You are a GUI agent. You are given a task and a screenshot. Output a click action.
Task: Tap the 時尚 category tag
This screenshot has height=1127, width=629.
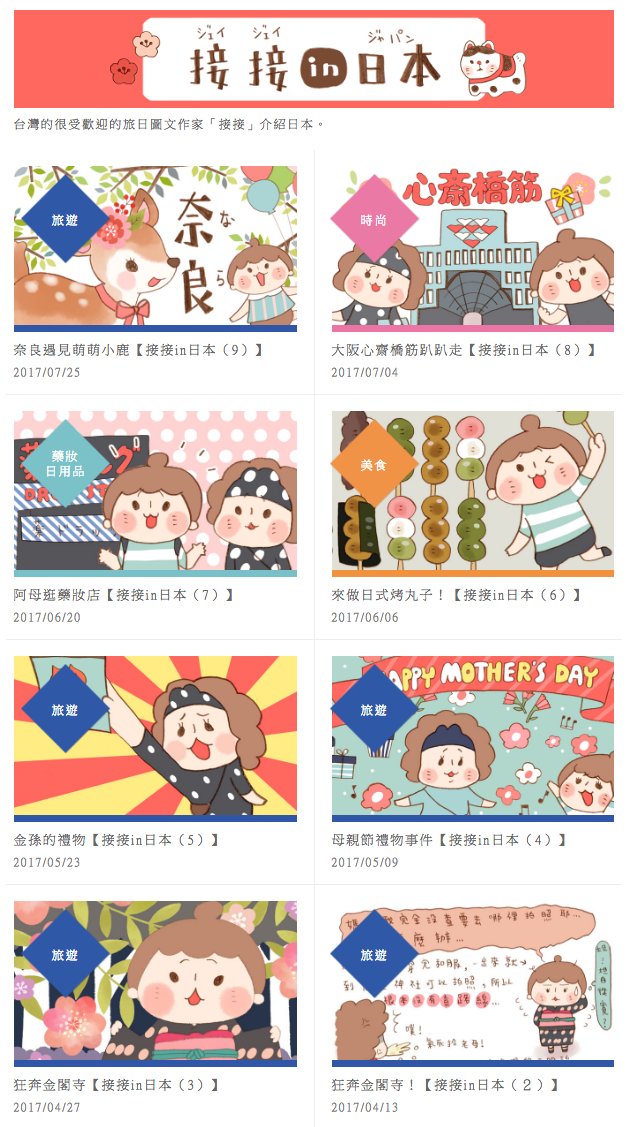pyautogui.click(x=374, y=220)
